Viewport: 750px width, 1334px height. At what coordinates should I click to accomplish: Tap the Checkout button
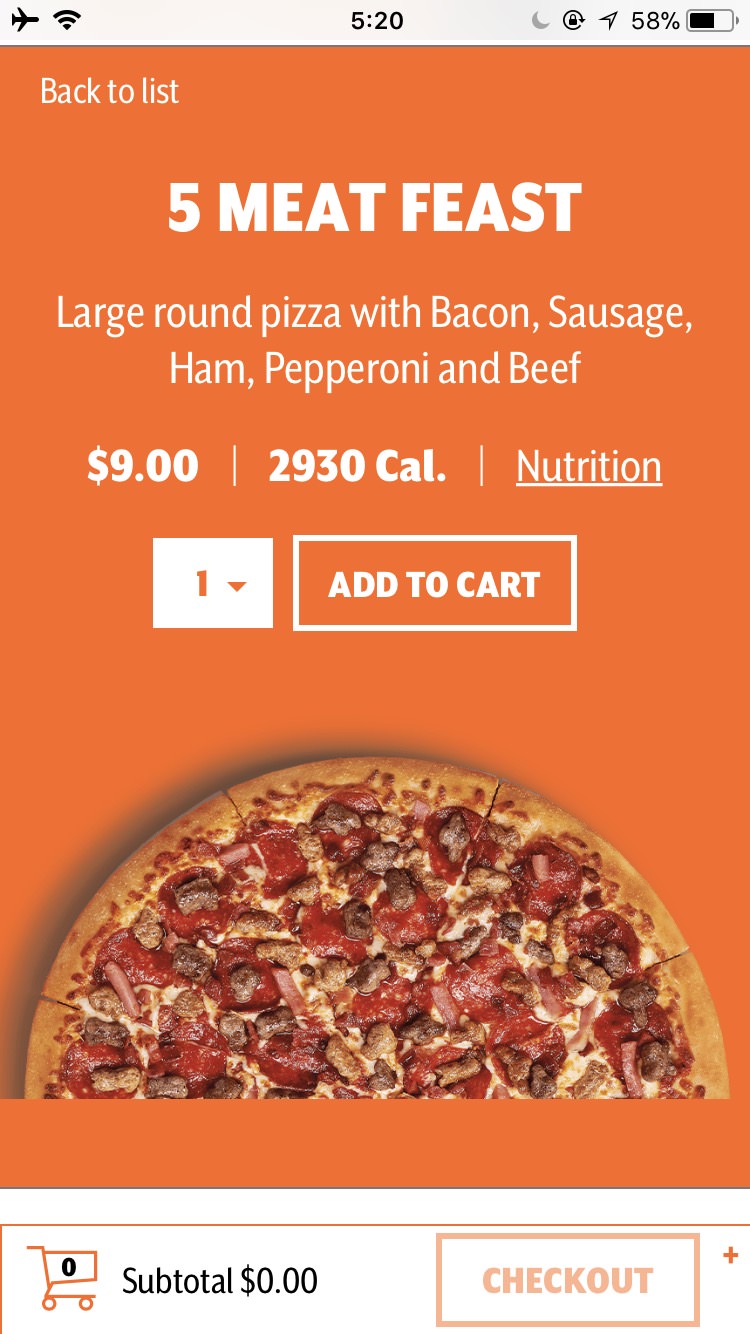(x=567, y=1280)
